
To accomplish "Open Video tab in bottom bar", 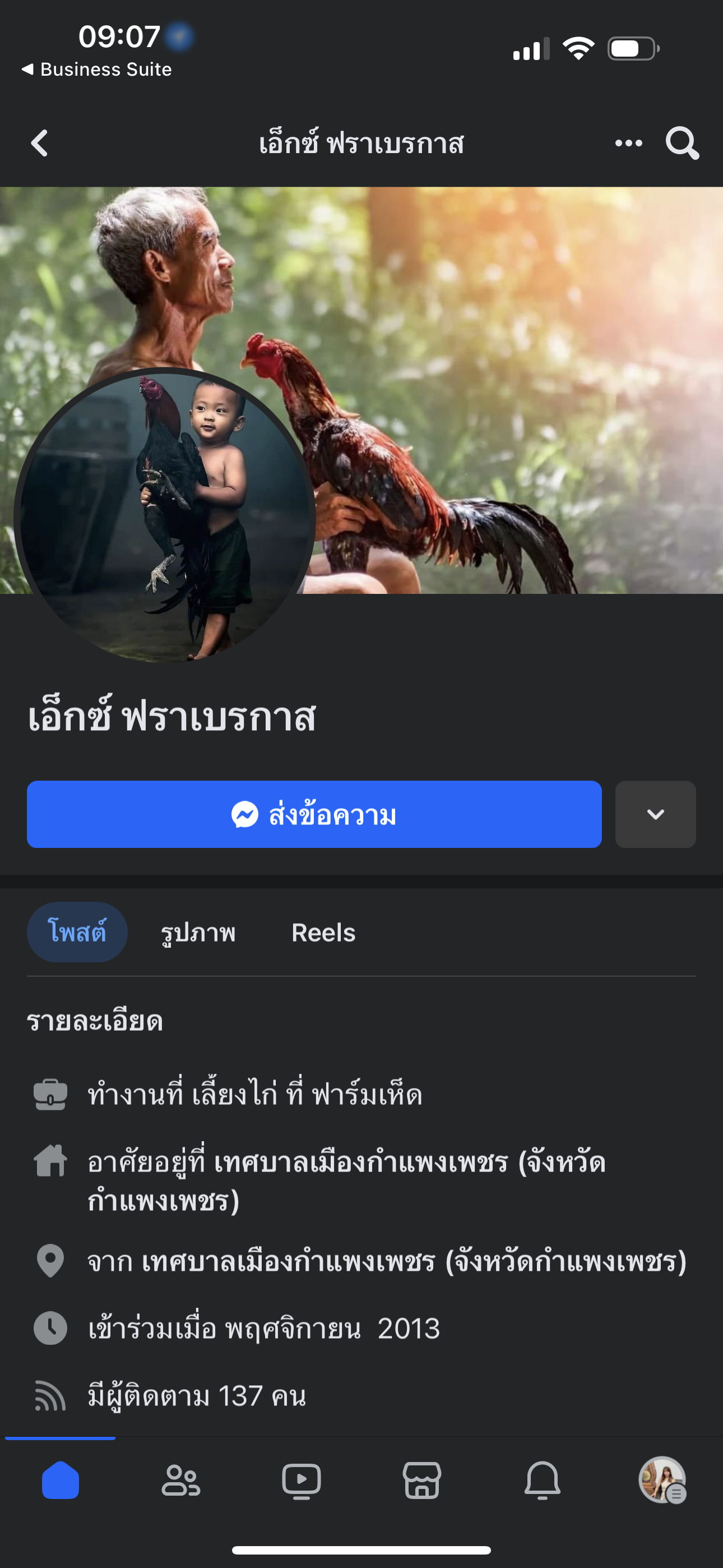I will pyautogui.click(x=302, y=1481).
